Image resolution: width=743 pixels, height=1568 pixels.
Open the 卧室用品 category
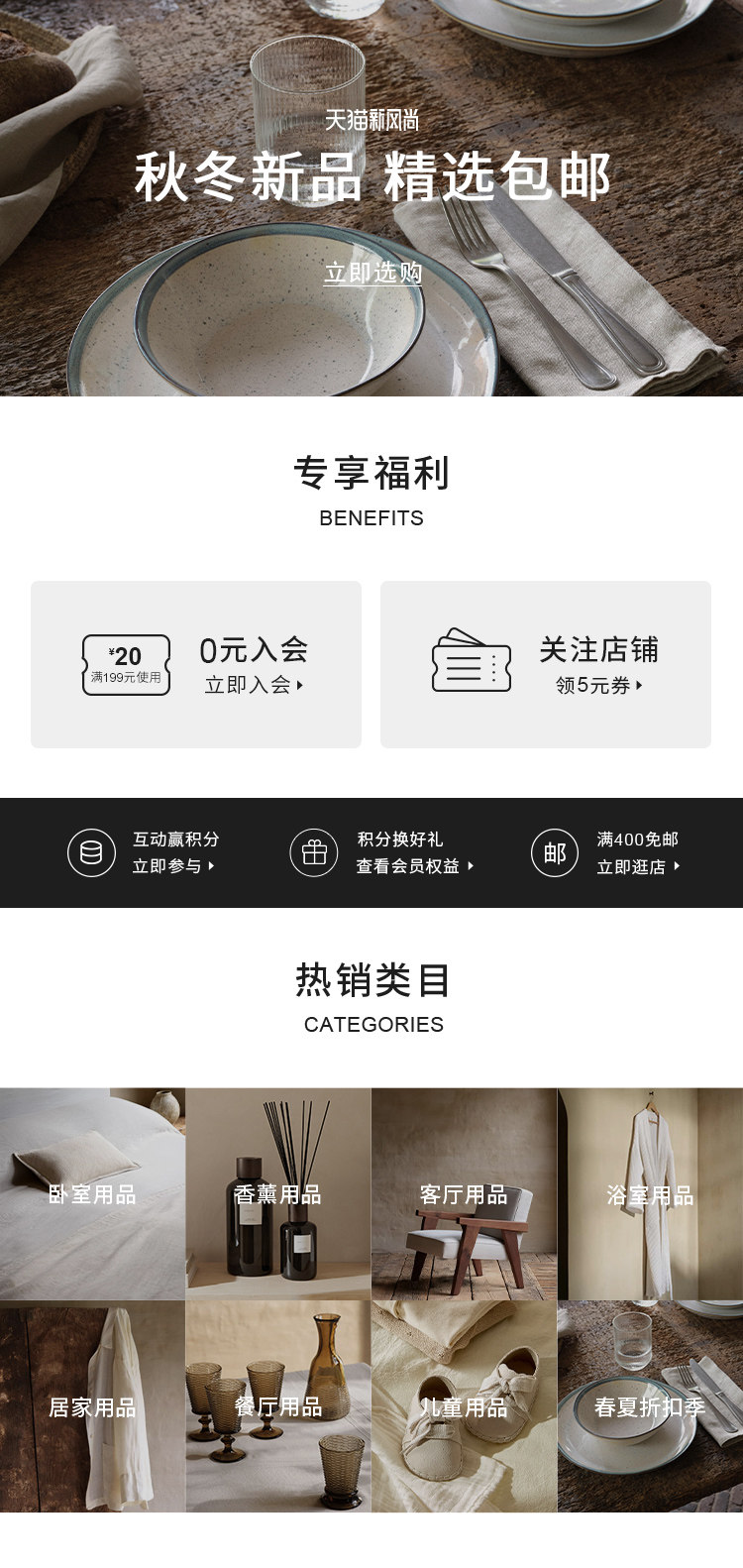pyautogui.click(x=92, y=1194)
